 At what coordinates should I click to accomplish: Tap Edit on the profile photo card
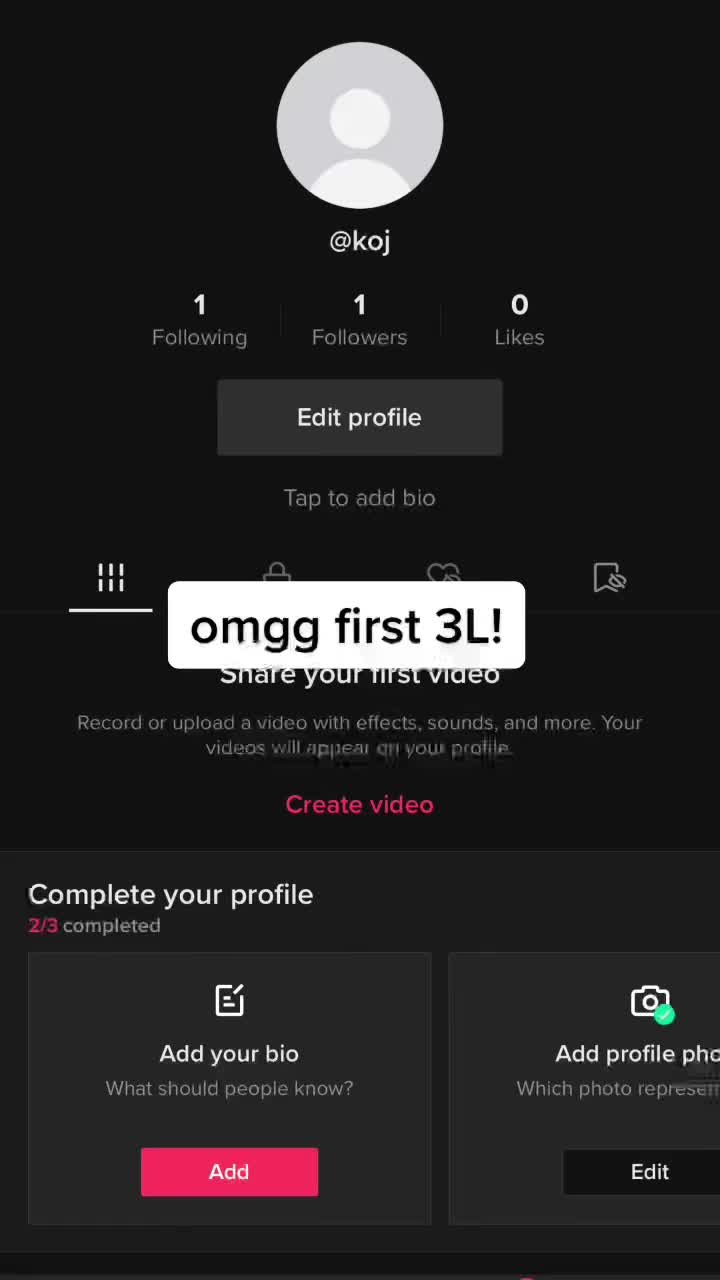coord(648,1172)
